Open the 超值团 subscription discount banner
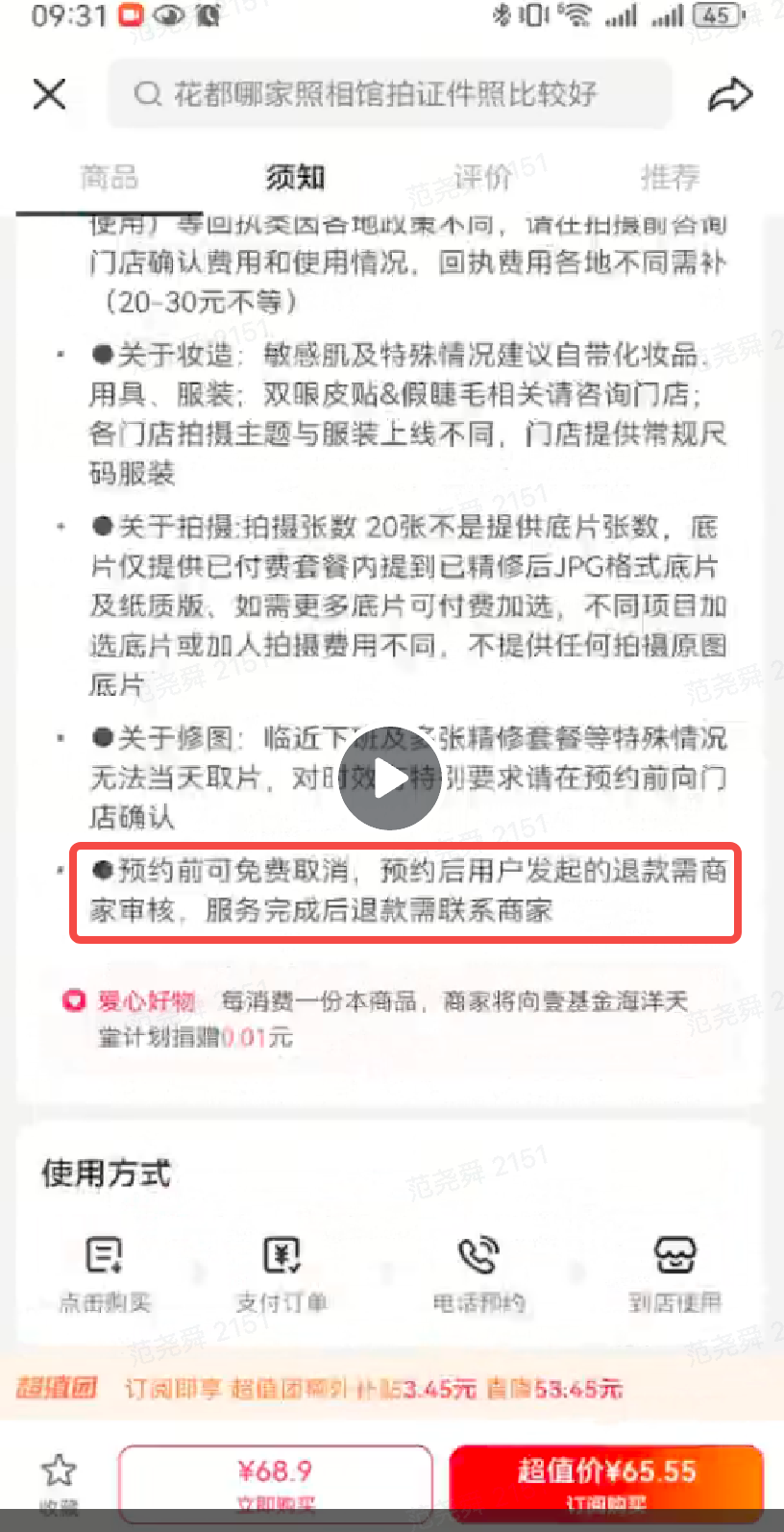This screenshot has height=1532, width=784. (391, 1388)
